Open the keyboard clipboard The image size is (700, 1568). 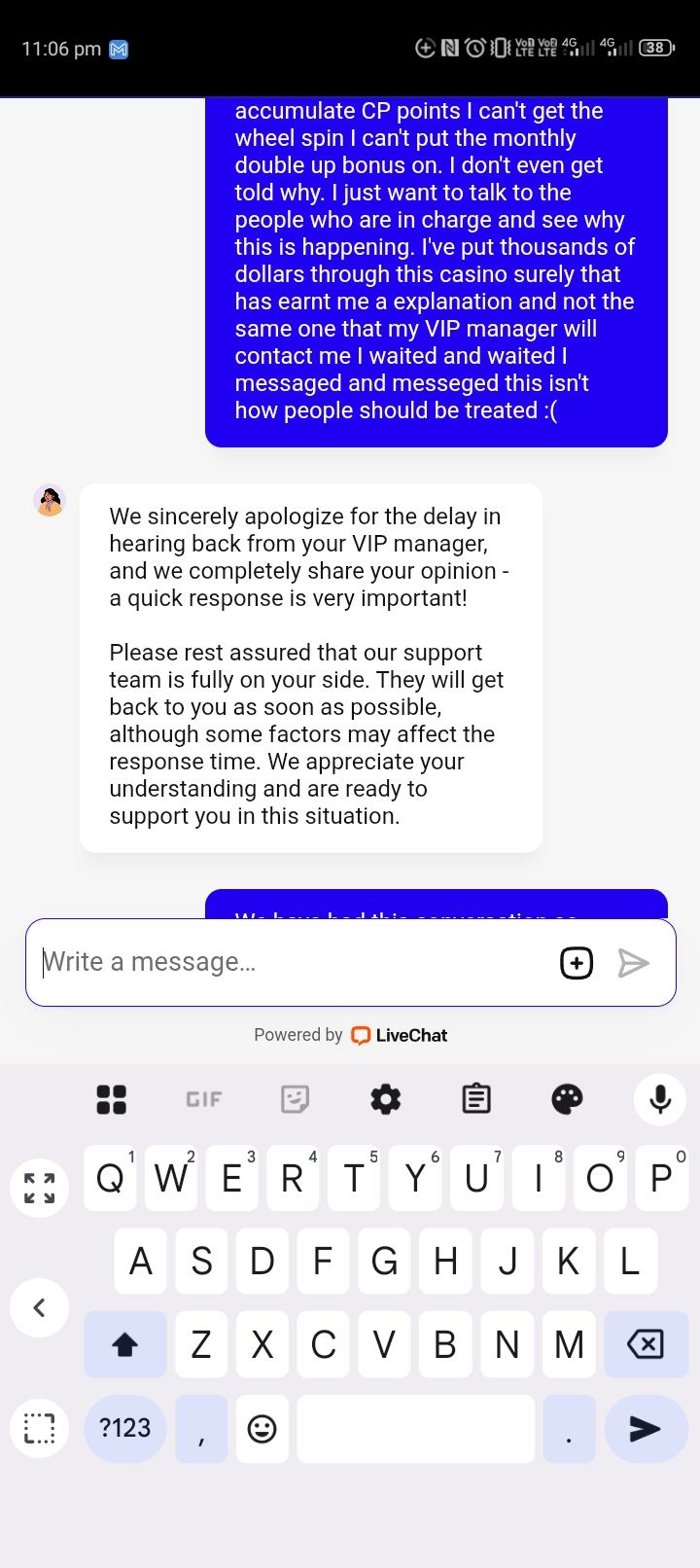476,1099
